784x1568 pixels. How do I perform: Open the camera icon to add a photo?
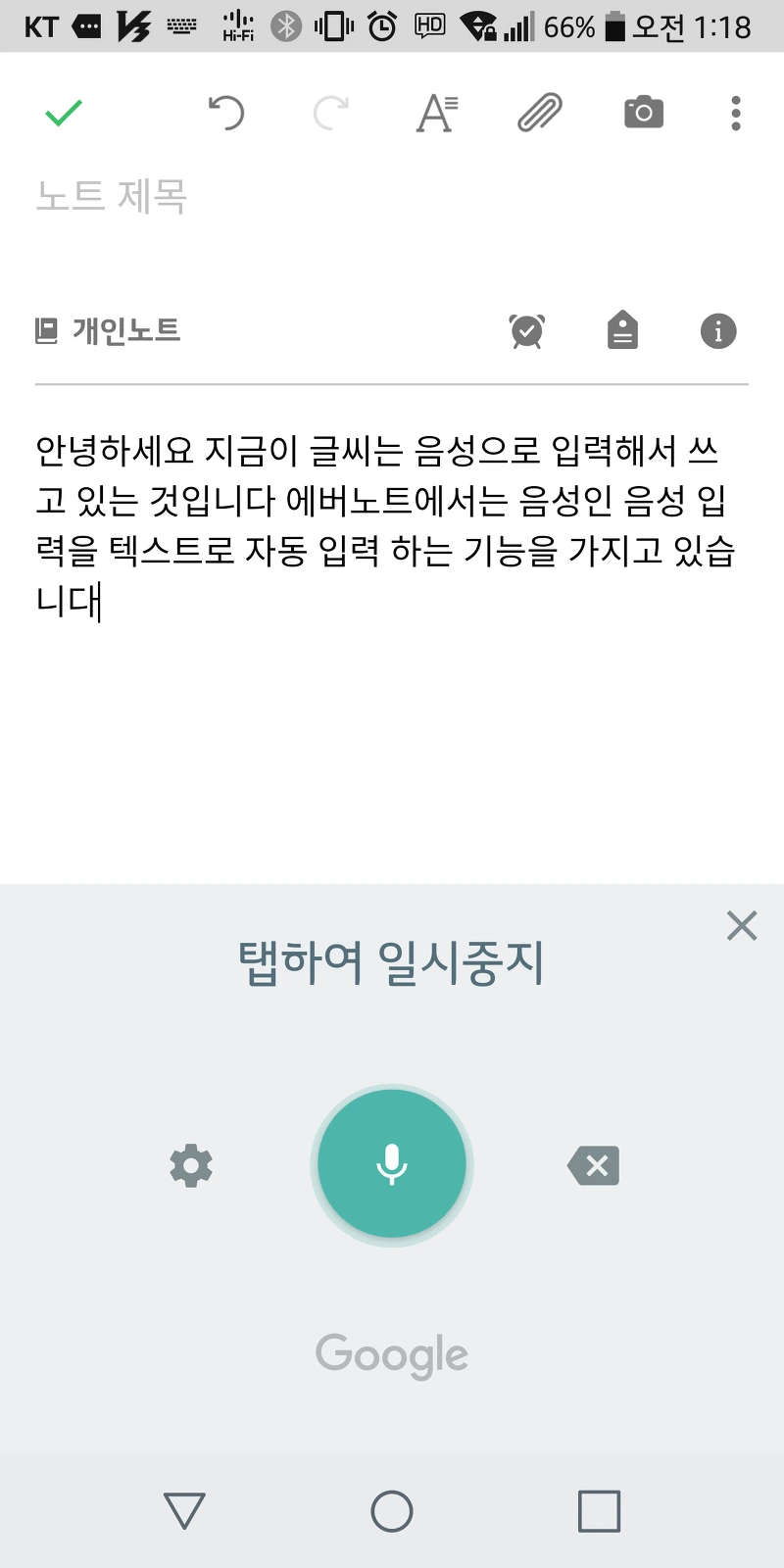coord(642,113)
